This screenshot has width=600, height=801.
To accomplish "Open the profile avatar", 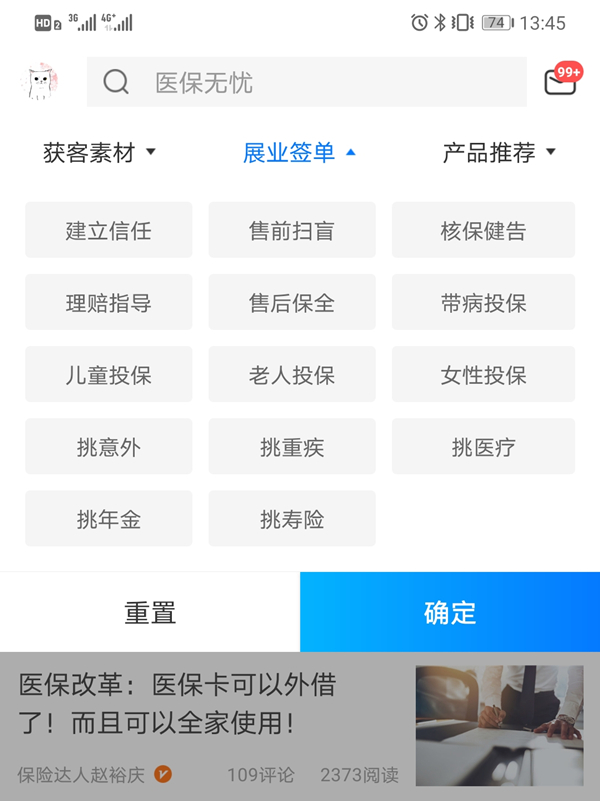I will [40, 82].
